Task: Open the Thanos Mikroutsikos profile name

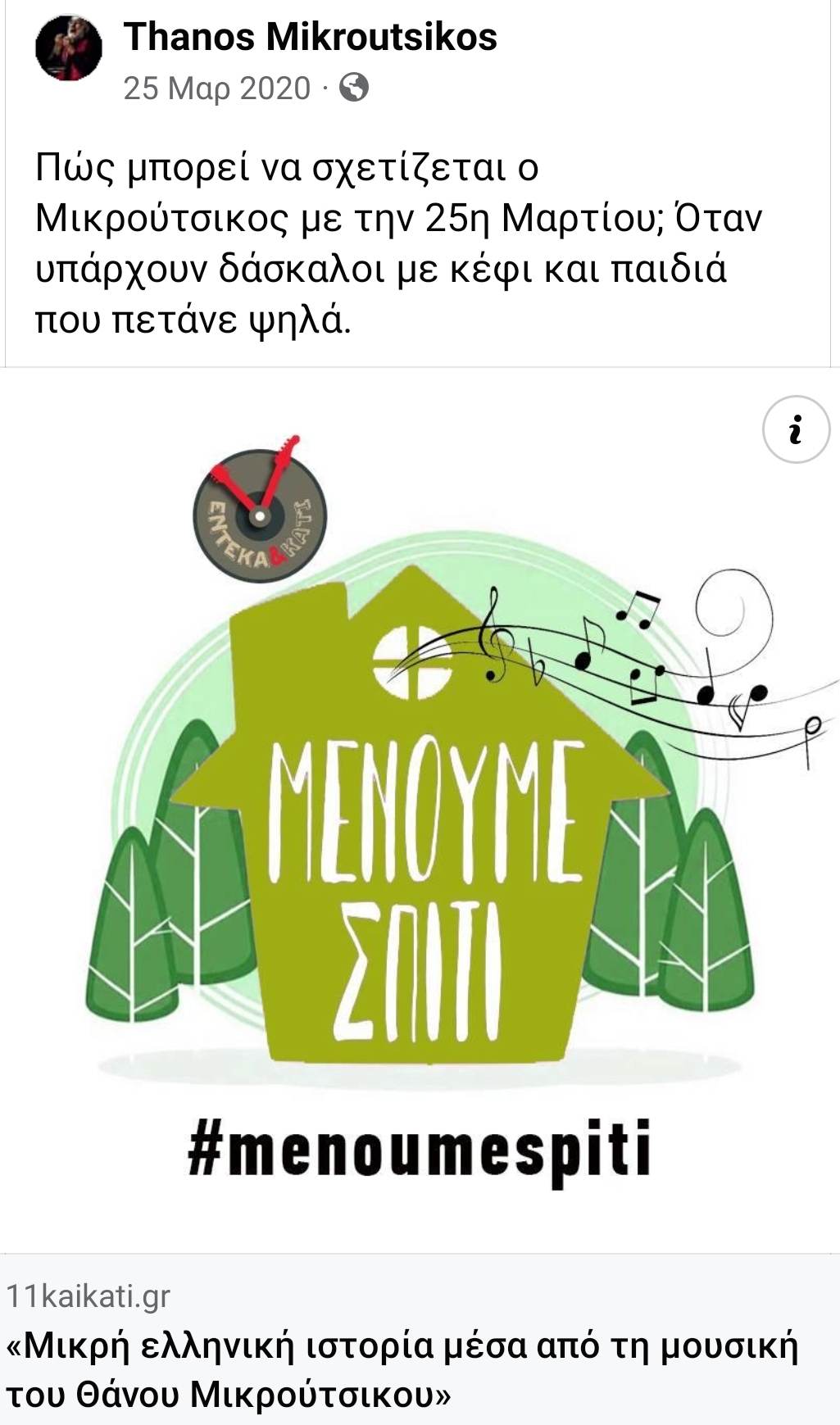Action: pyautogui.click(x=310, y=37)
